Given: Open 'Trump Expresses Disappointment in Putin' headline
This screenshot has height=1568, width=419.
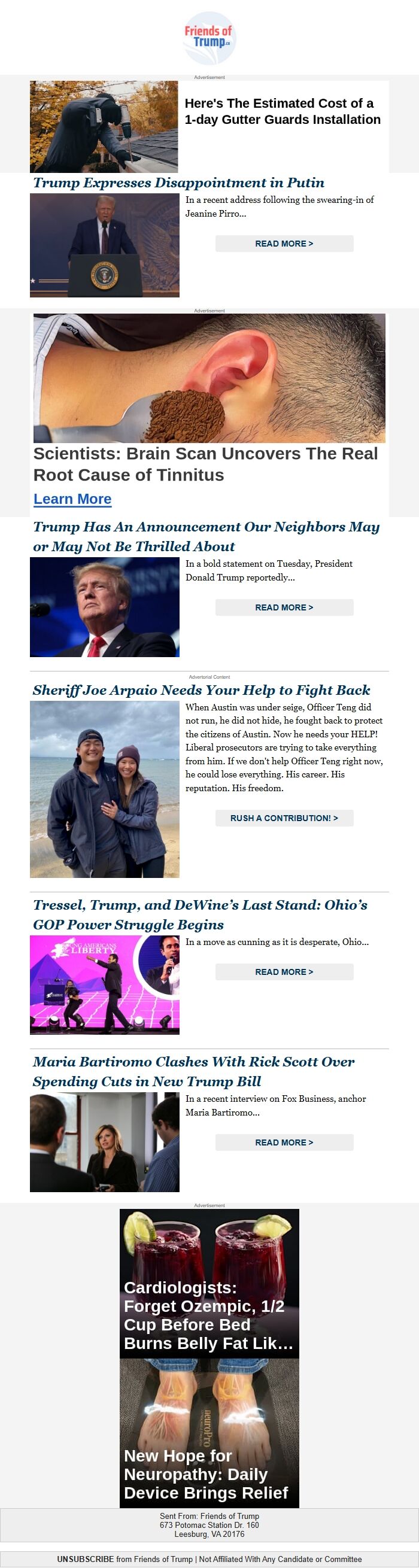Looking at the screenshot, I should tap(178, 183).
